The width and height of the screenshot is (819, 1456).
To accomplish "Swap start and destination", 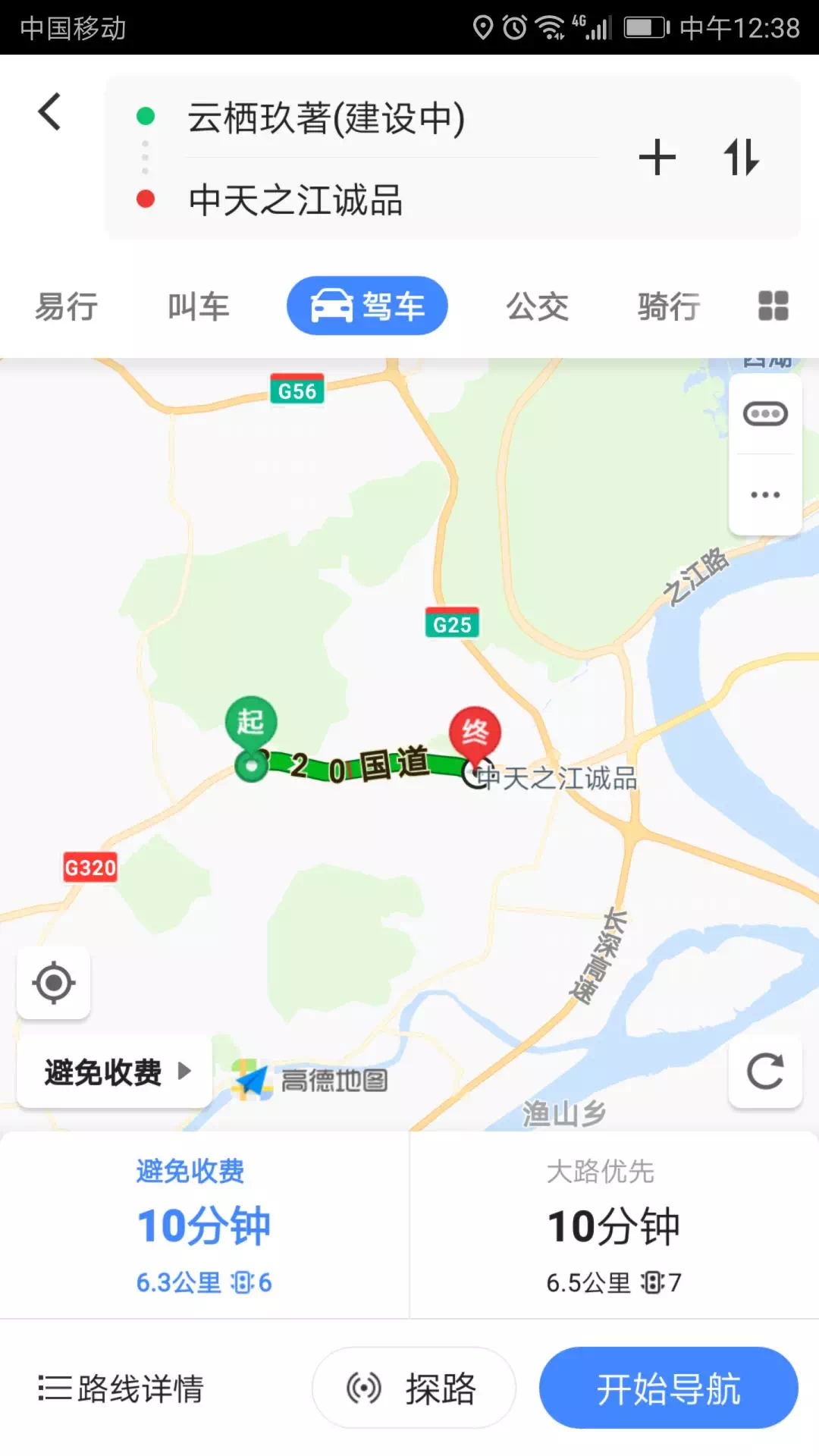I will point(741,158).
